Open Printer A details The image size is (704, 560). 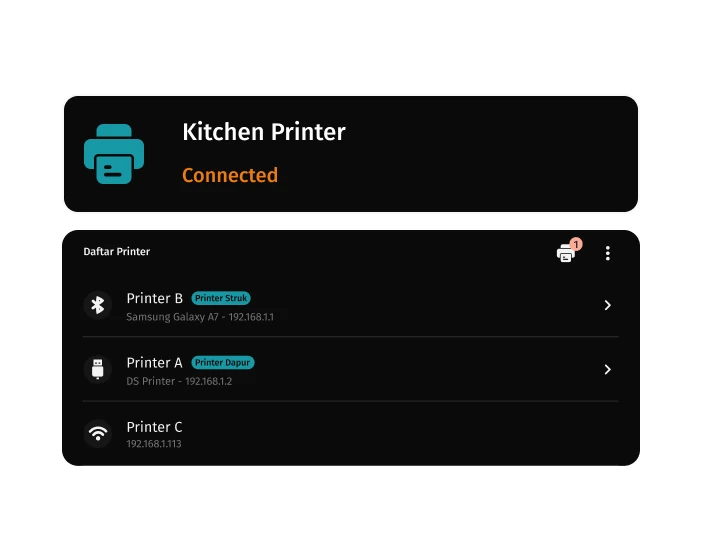(x=350, y=369)
